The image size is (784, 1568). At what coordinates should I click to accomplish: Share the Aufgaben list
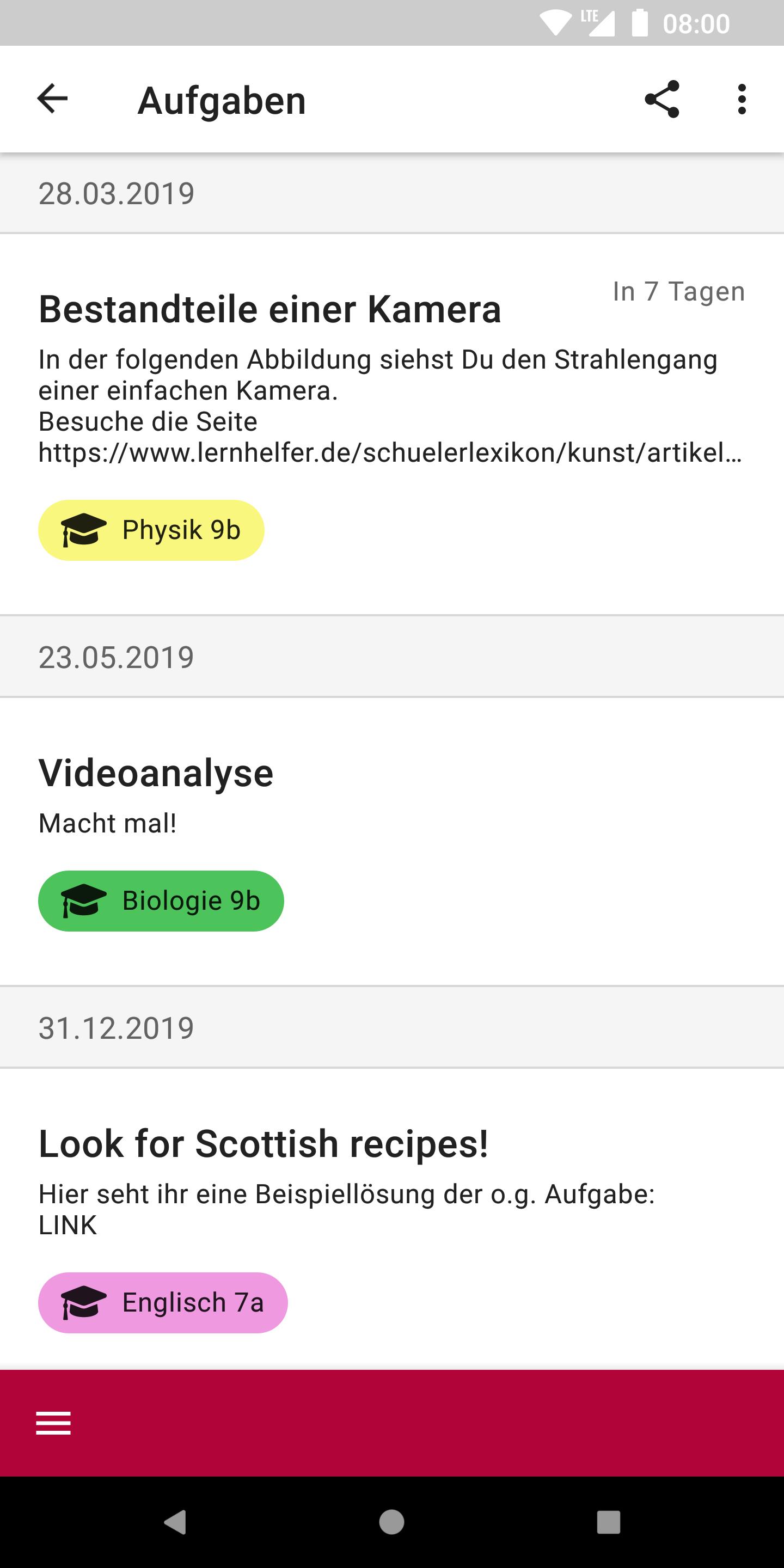[x=661, y=99]
